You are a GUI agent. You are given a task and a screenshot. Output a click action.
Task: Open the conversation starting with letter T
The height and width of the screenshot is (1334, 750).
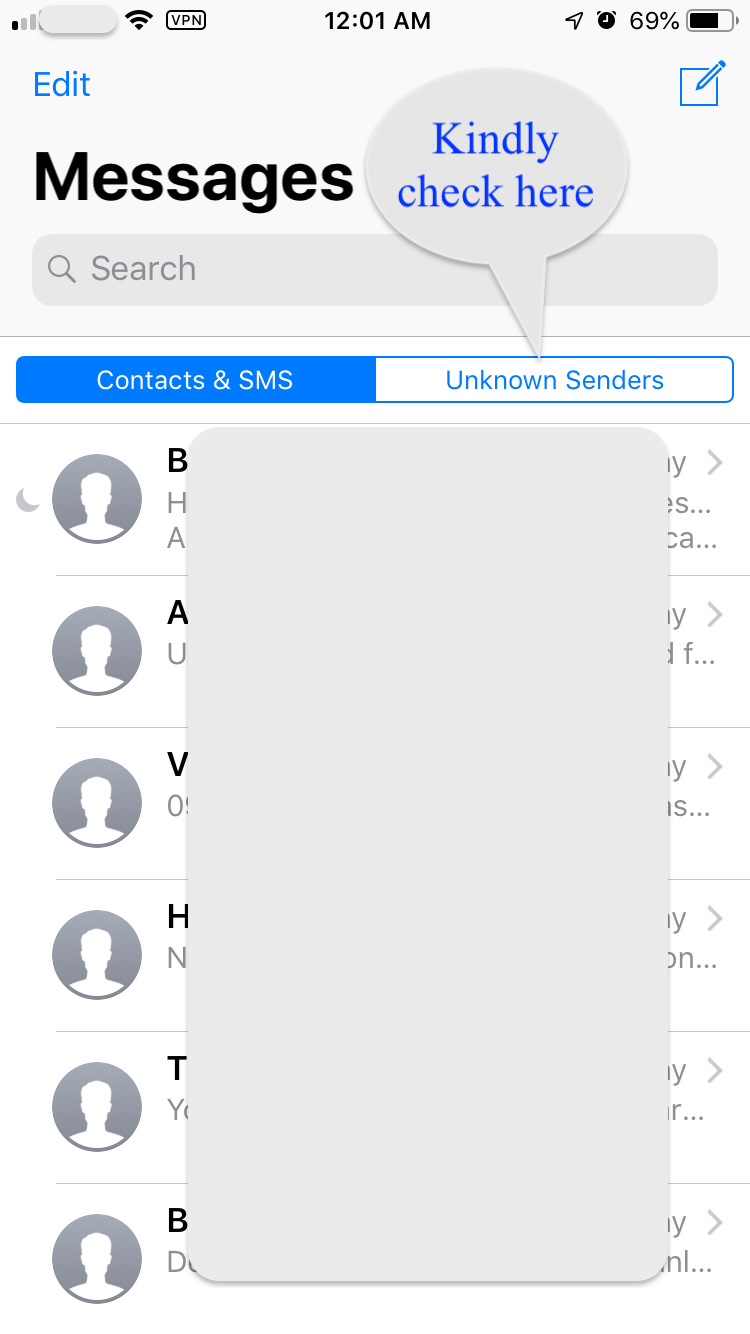[375, 1108]
